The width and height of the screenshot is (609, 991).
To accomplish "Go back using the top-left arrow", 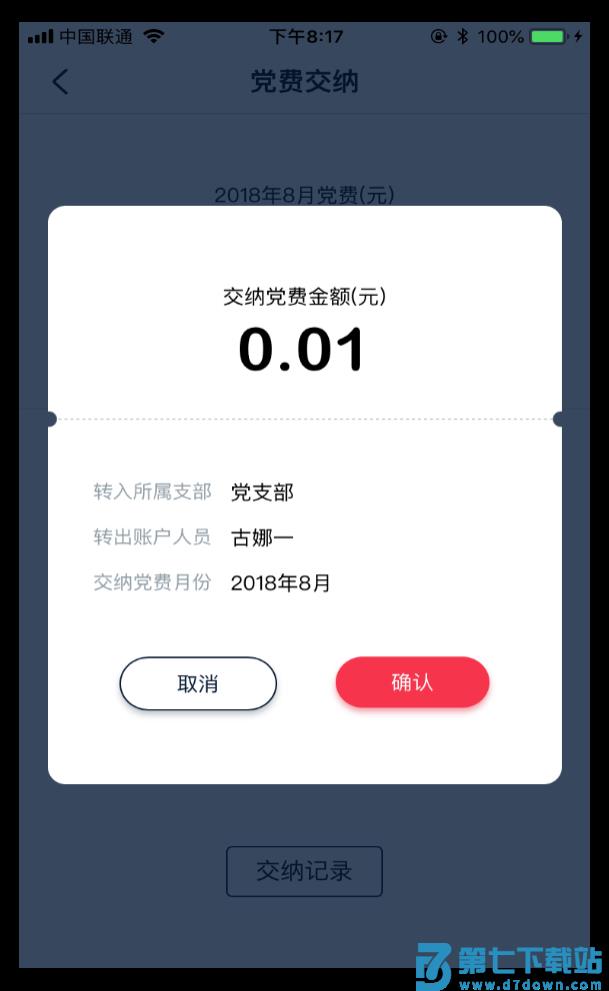I will click(x=61, y=82).
